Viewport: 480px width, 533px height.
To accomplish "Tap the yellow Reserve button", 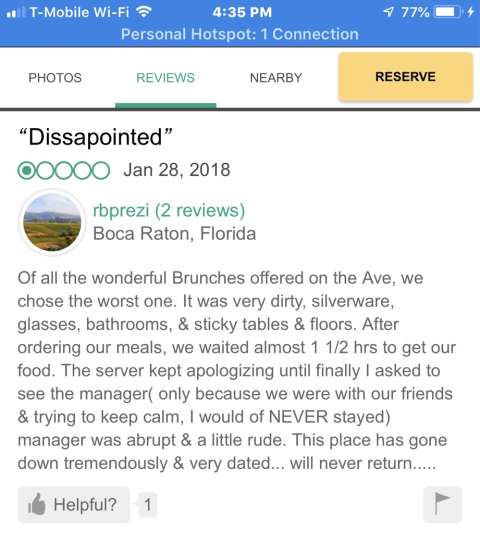I will [x=406, y=77].
